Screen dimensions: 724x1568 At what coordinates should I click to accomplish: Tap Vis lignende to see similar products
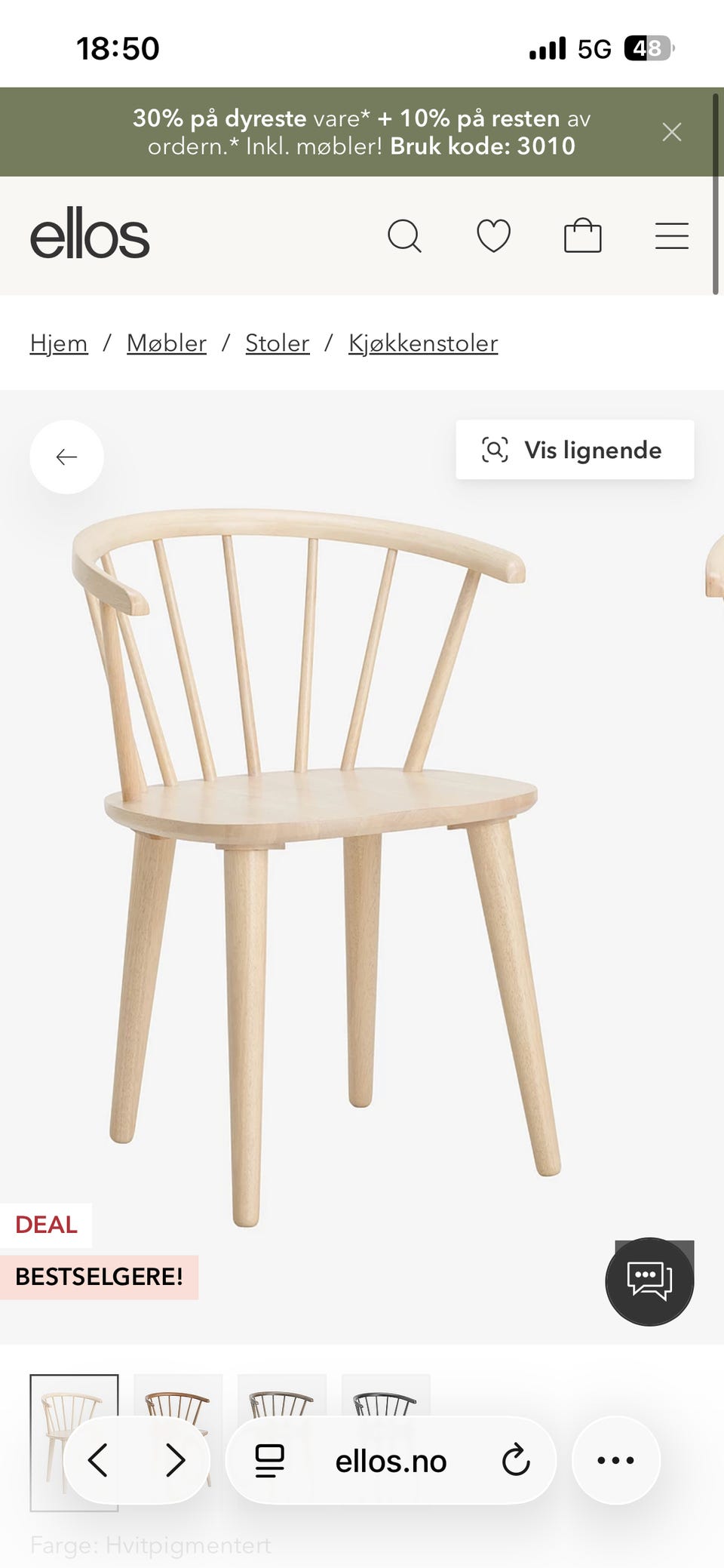pyautogui.click(x=575, y=450)
